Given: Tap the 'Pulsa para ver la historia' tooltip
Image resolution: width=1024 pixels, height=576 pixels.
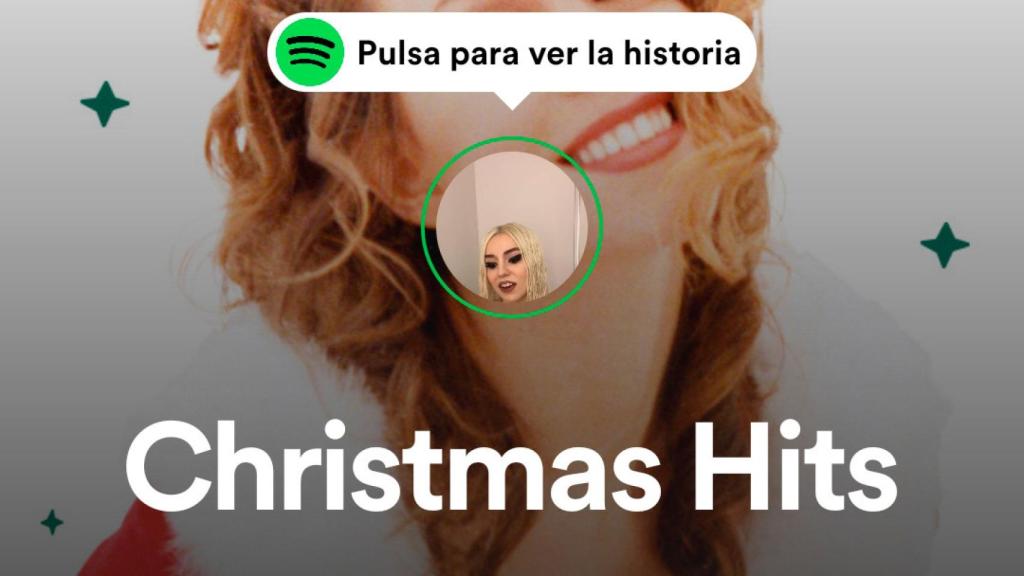Looking at the screenshot, I should coord(512,52).
